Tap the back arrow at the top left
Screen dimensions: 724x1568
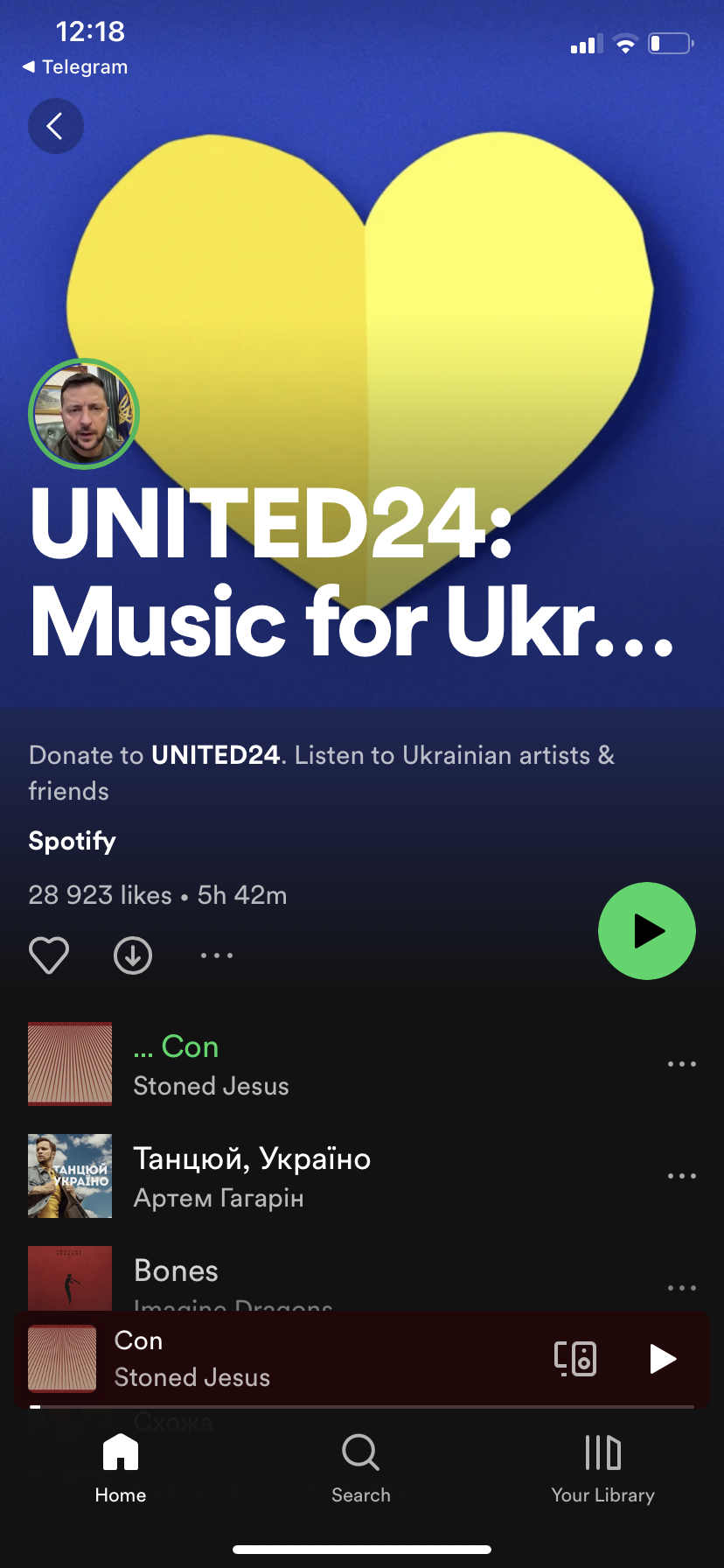click(x=55, y=125)
